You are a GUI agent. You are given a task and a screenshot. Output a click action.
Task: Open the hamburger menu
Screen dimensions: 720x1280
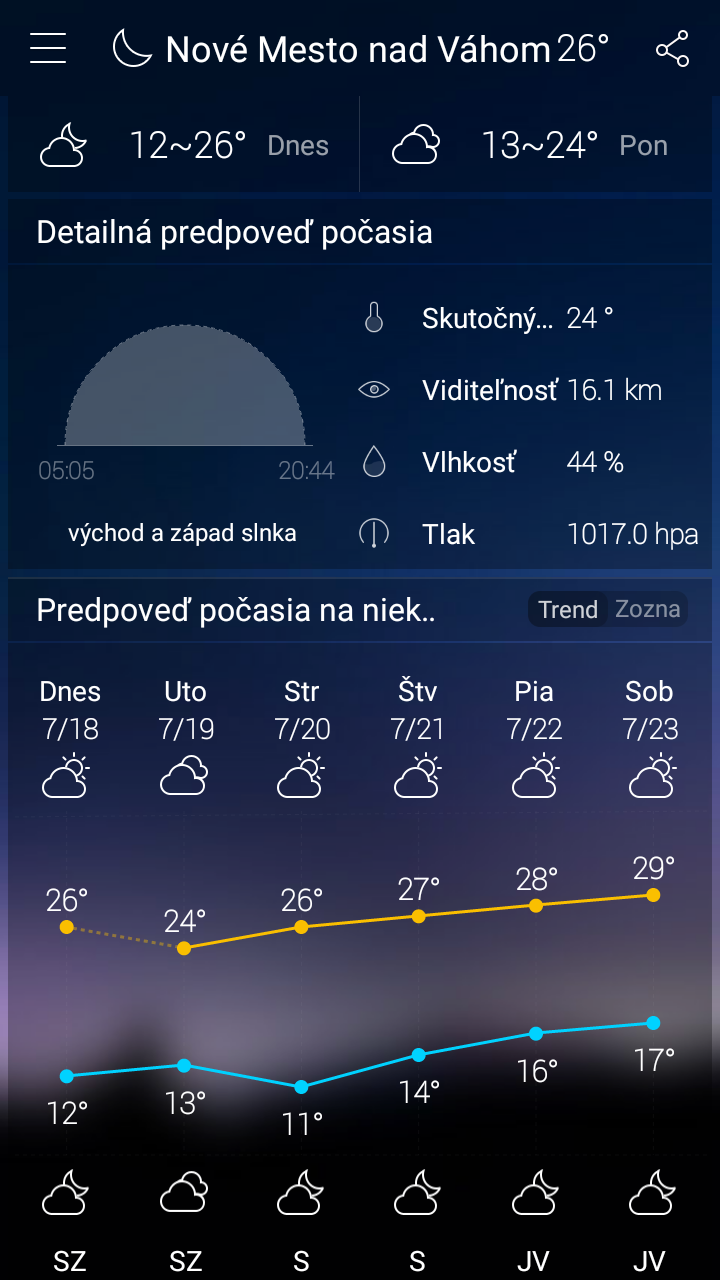[48, 48]
